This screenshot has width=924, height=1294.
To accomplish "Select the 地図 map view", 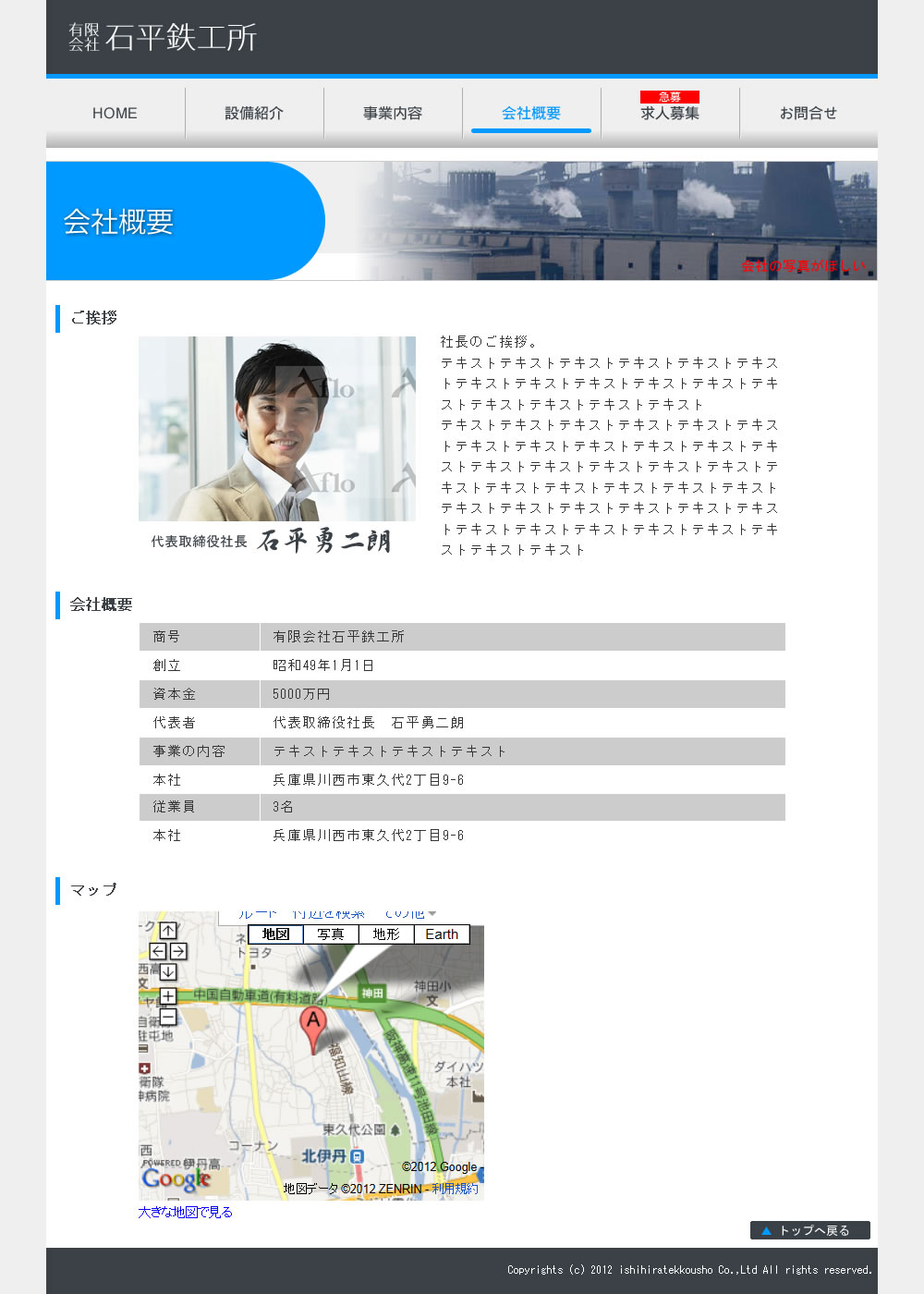I will (275, 934).
